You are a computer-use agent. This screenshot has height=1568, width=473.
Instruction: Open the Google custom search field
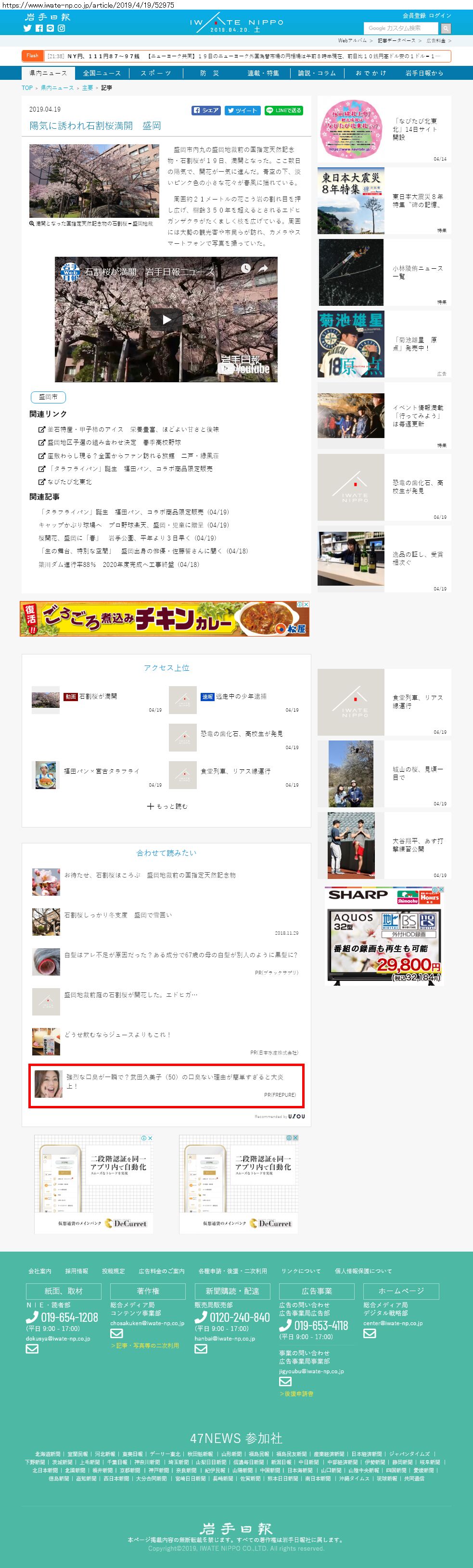400,28
